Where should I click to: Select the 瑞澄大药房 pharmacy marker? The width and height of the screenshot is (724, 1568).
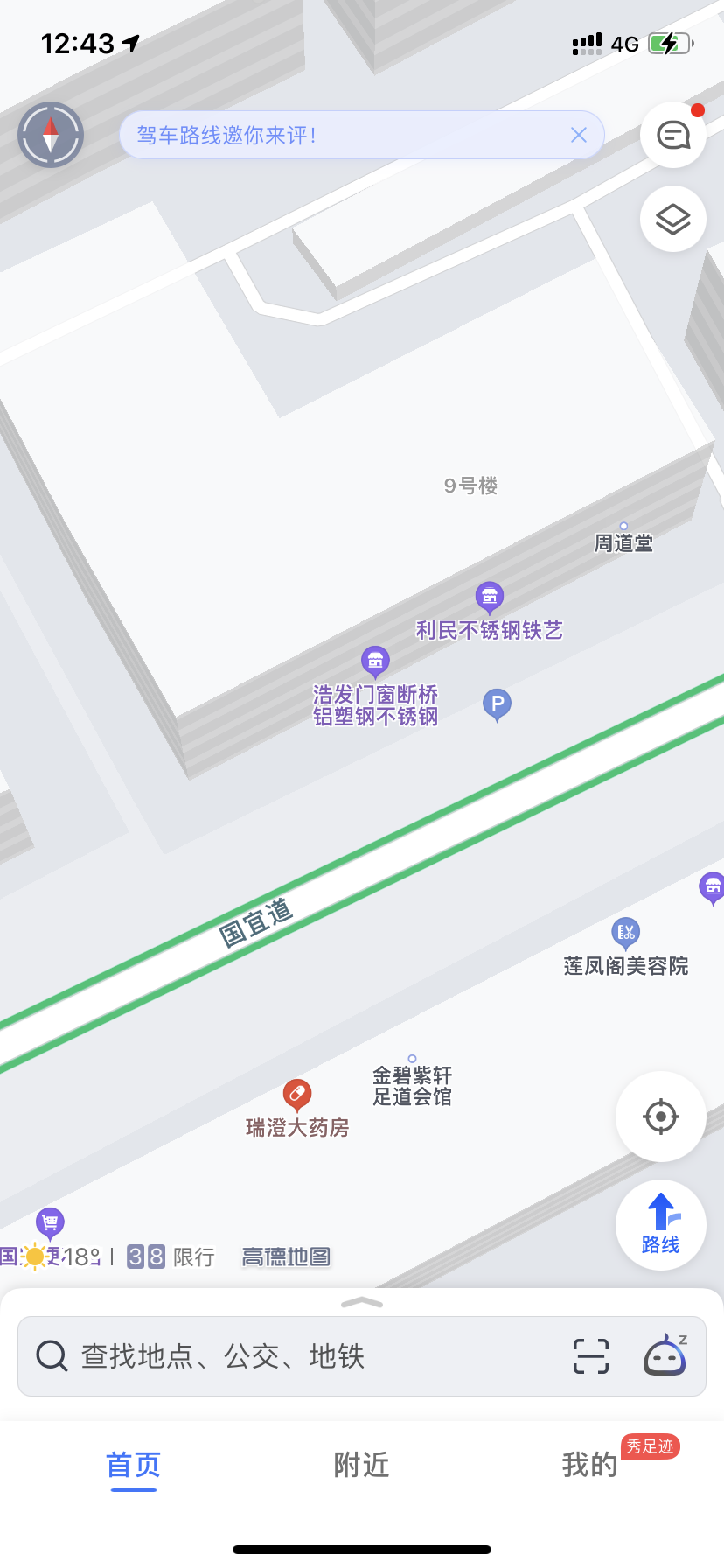[297, 1094]
